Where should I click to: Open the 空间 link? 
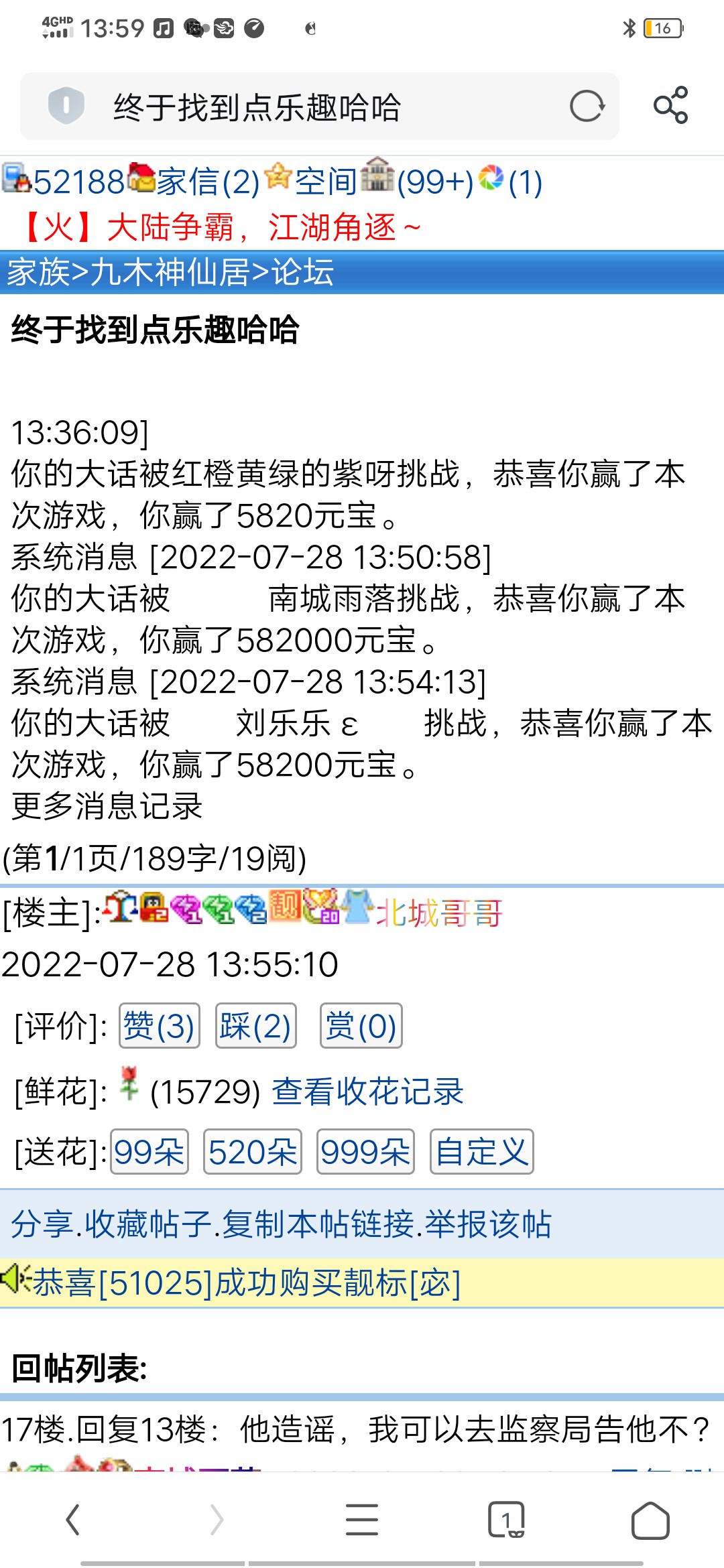[x=326, y=182]
